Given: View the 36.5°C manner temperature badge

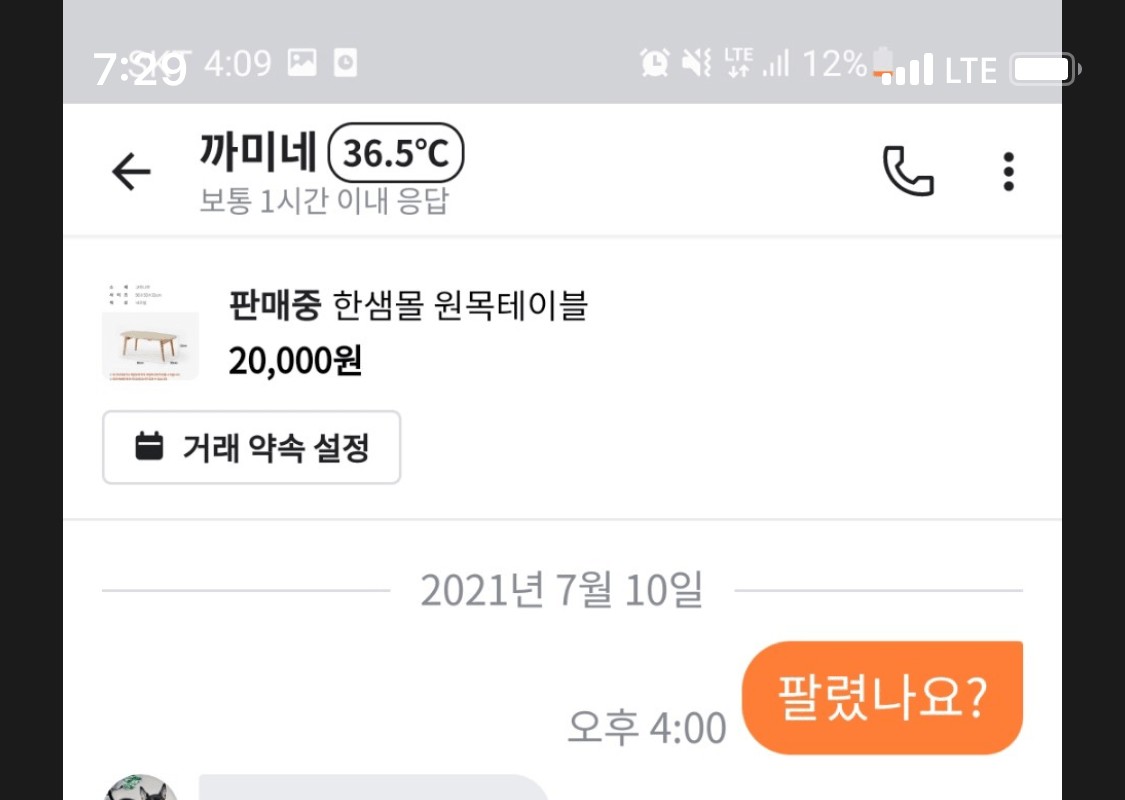Looking at the screenshot, I should pos(396,153).
